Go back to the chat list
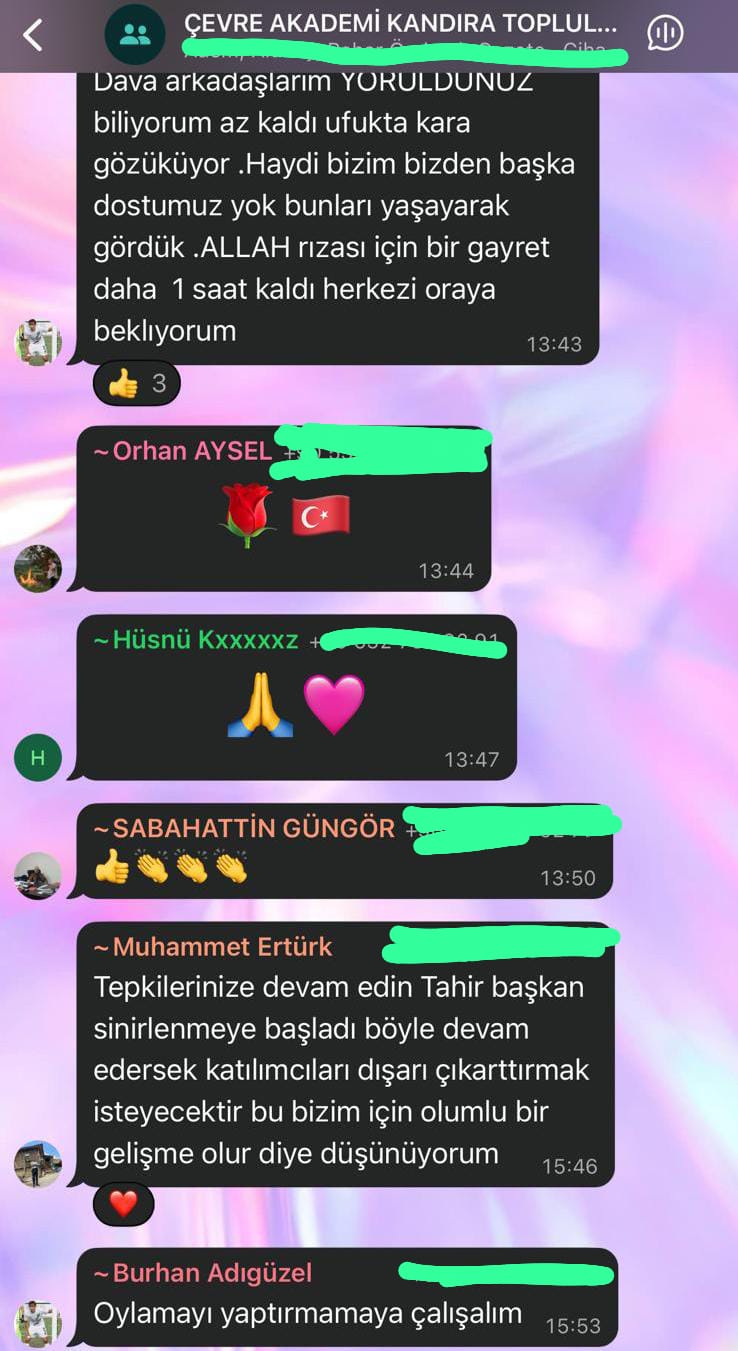 [x=34, y=35]
